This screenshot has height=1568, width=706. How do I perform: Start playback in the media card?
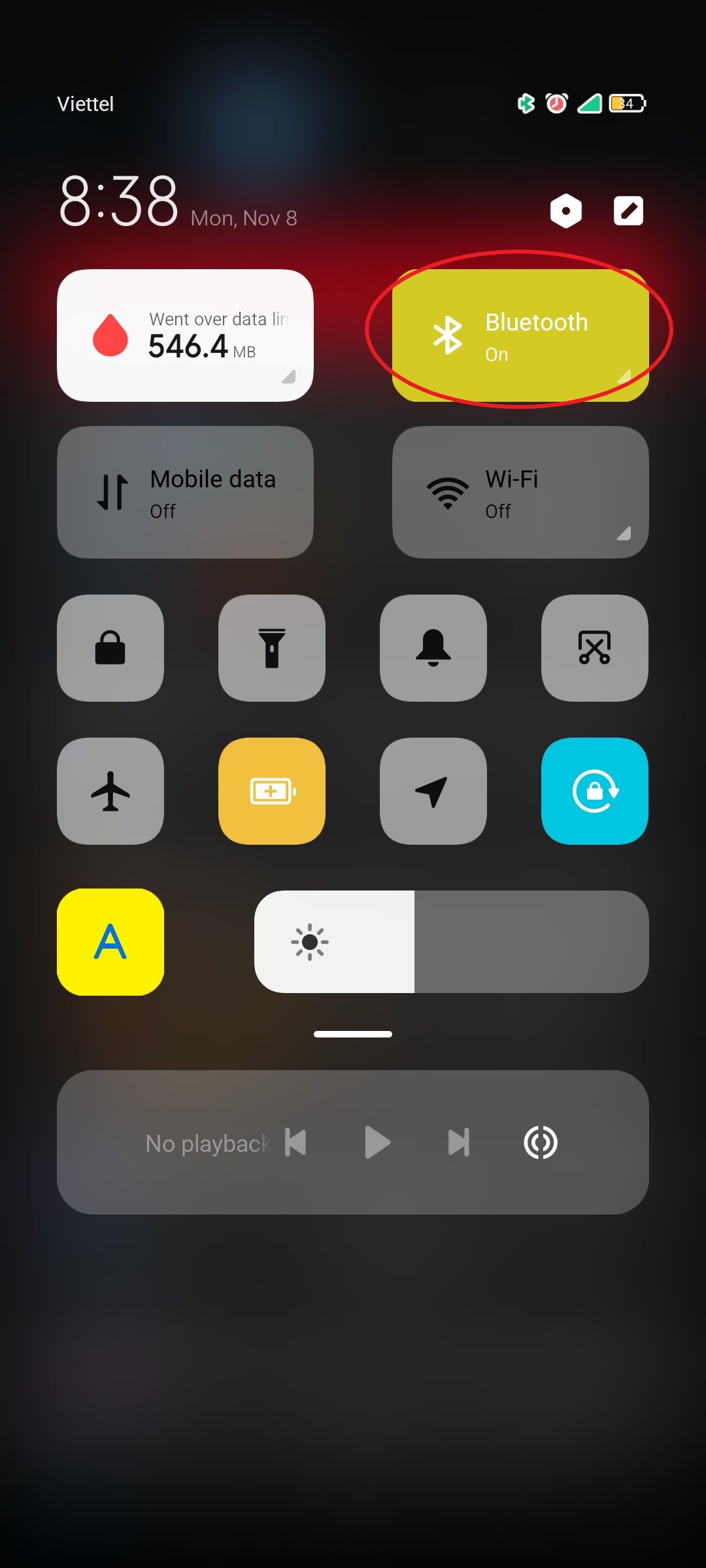377,1143
